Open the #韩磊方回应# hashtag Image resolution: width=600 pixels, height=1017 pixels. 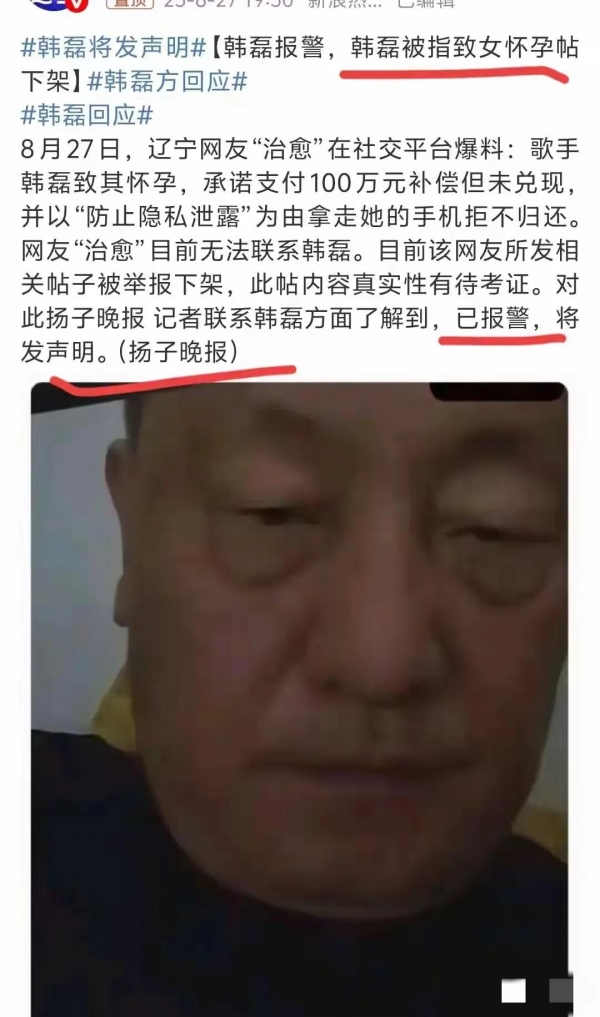(167, 81)
